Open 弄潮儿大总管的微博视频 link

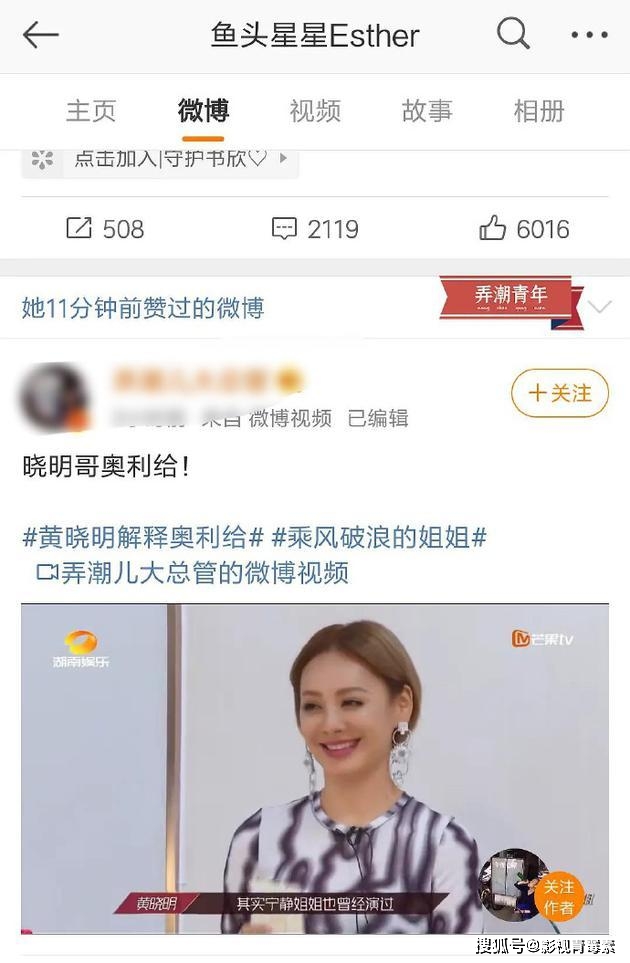pos(192,573)
